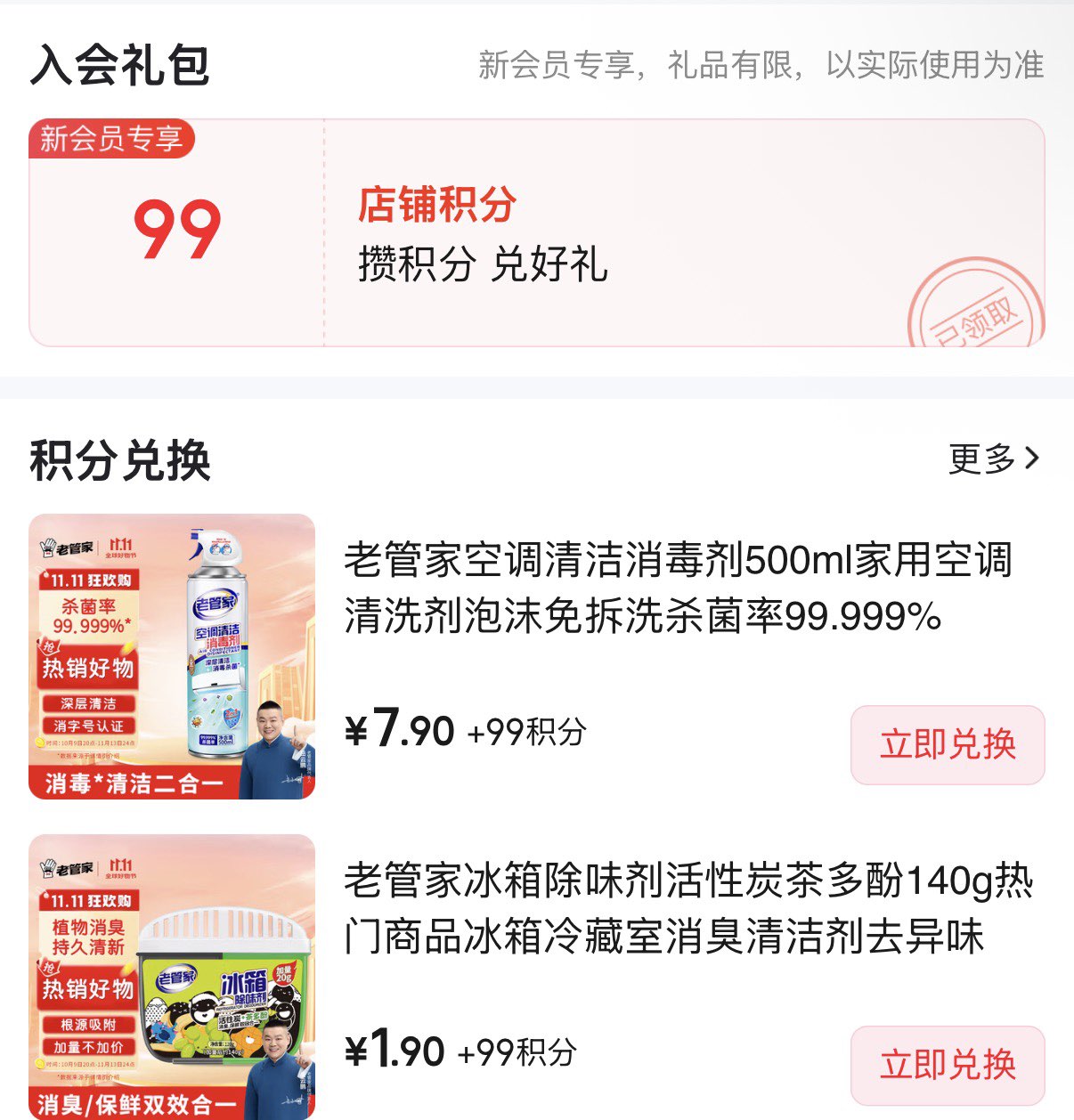Open 更多 points exchange list
Viewport: 1074px width, 1120px height.
pyautogui.click(x=993, y=459)
